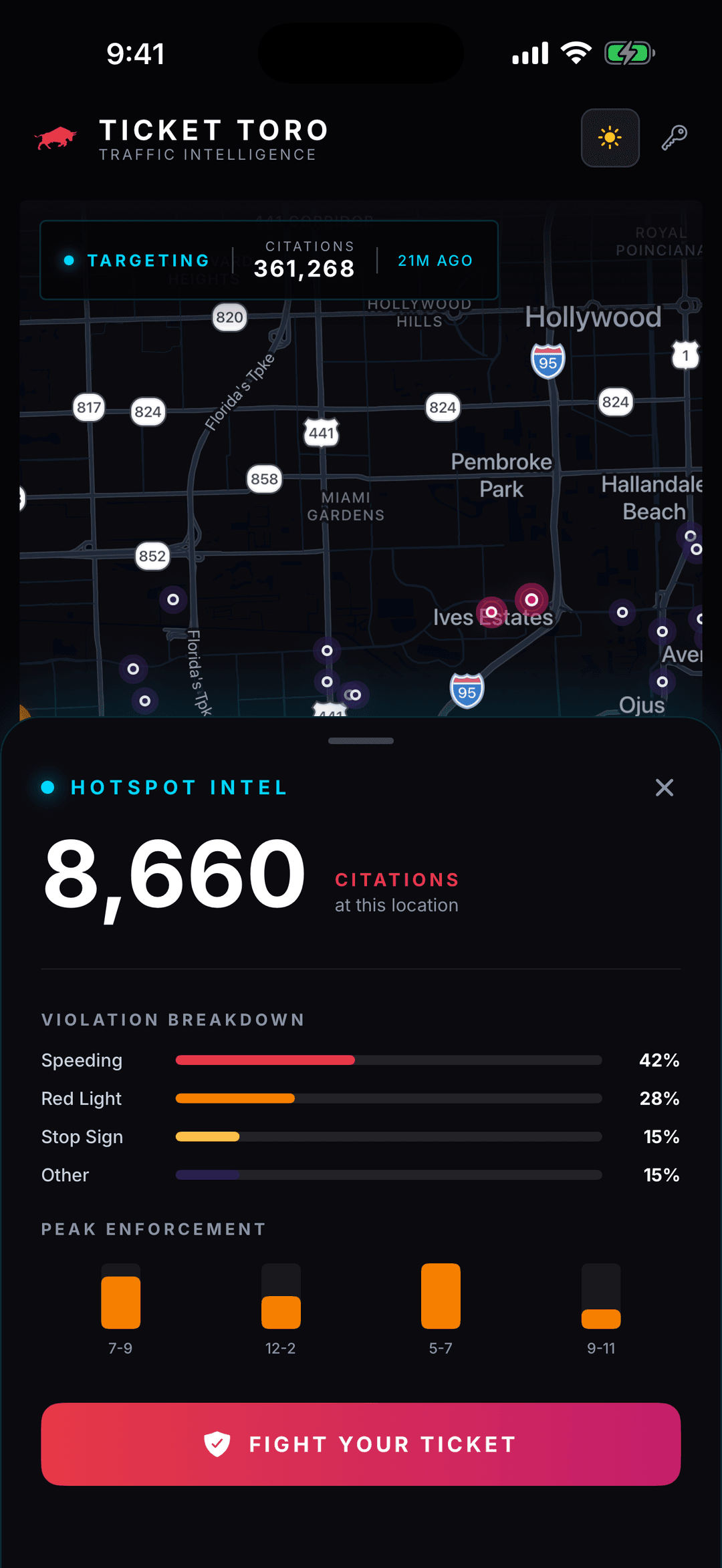Collapse the Violation Breakdown section
This screenshot has height=1568, width=722.
tap(173, 1019)
